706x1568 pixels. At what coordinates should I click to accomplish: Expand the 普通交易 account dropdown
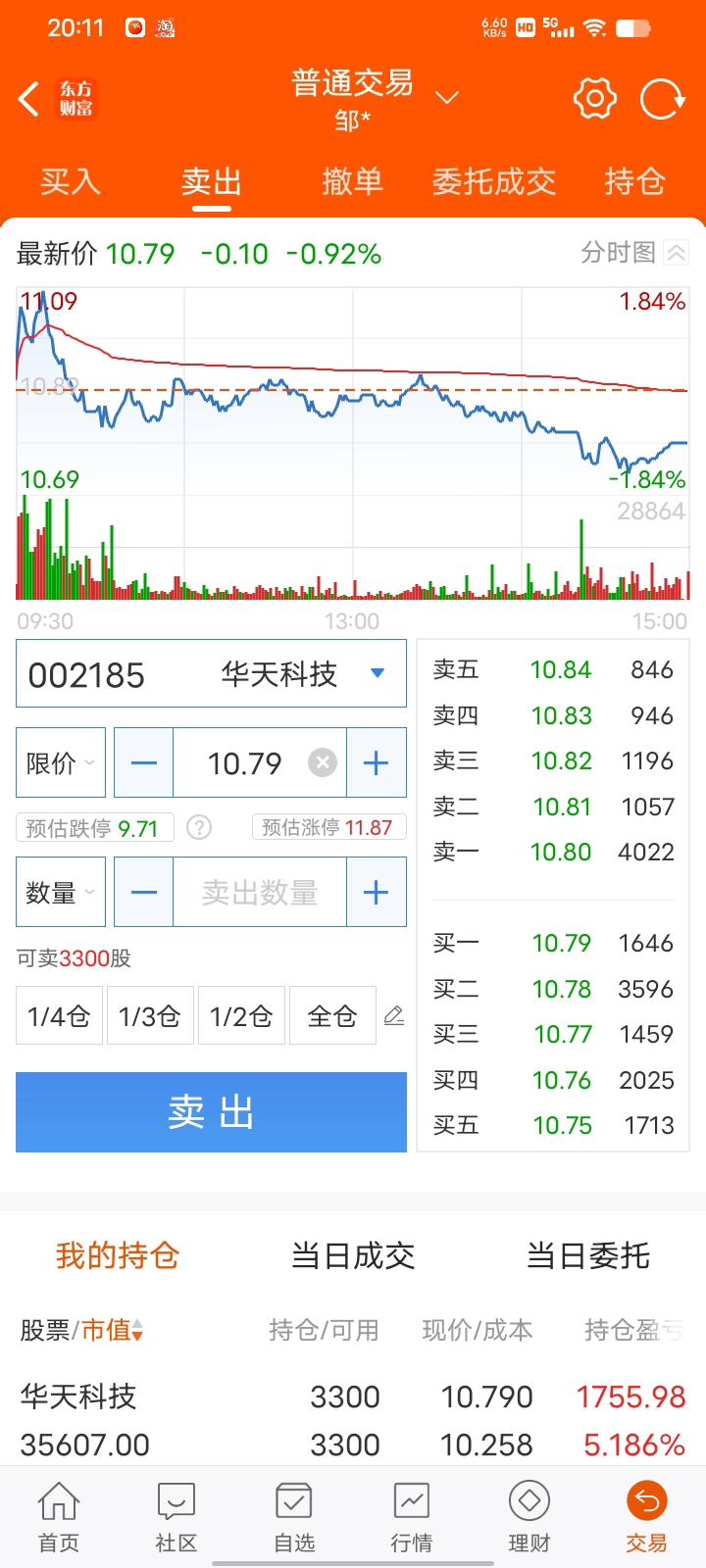coord(447,98)
